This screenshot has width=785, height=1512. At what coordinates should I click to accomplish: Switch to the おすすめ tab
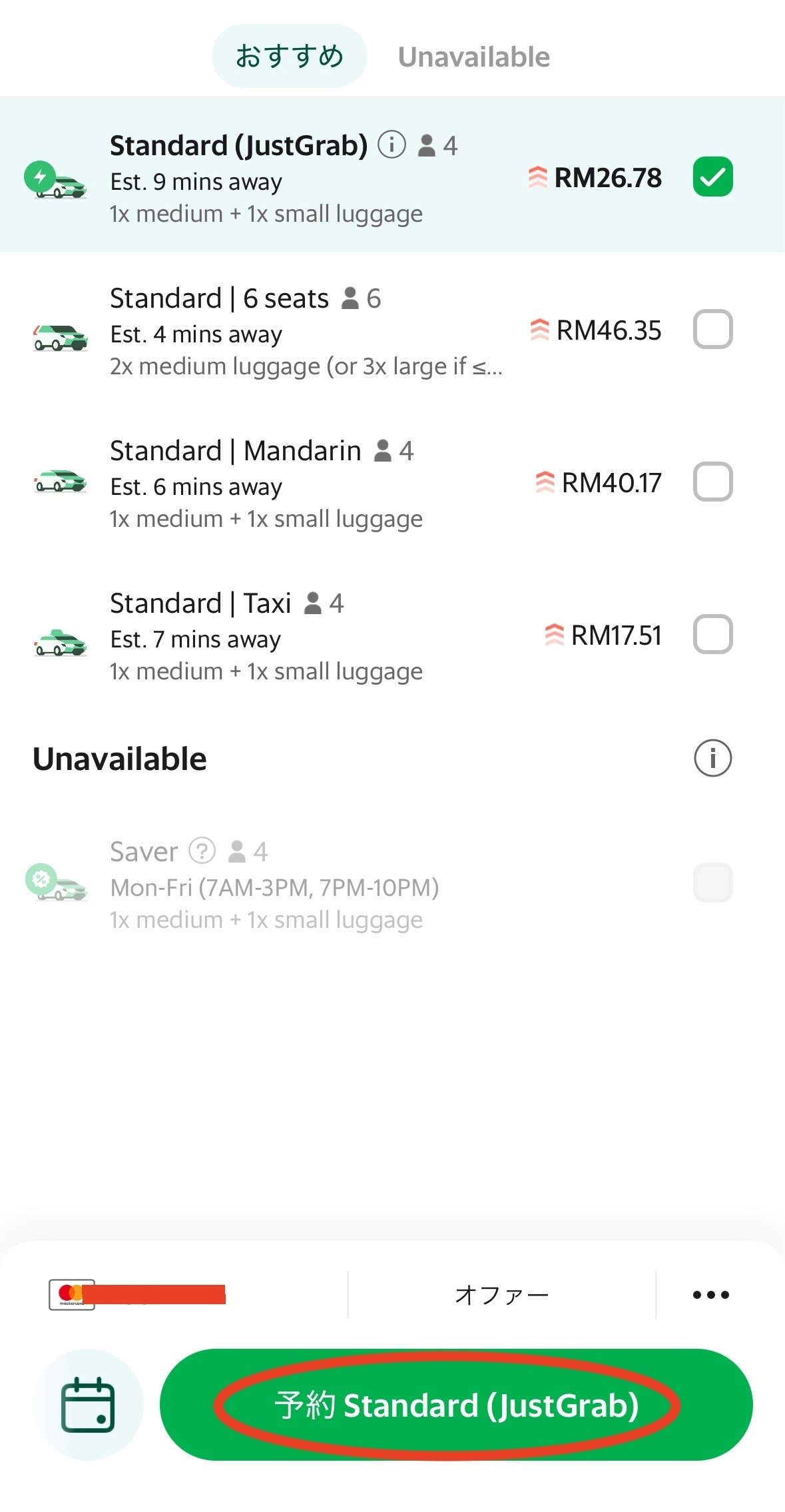tap(289, 57)
